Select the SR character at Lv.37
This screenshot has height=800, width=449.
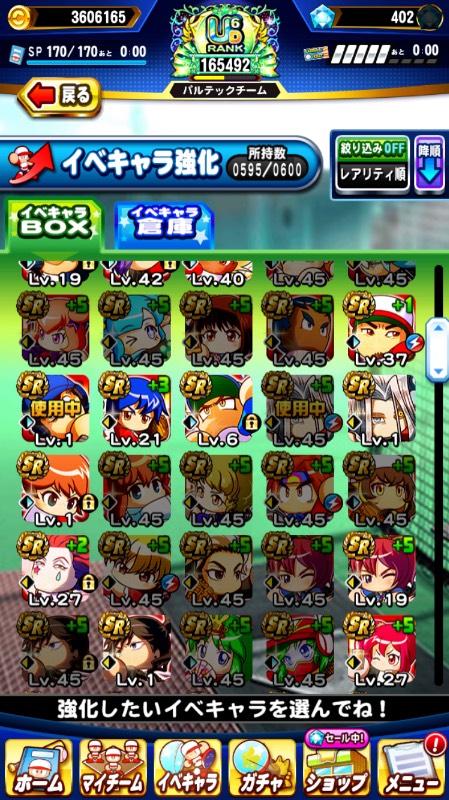tap(383, 327)
